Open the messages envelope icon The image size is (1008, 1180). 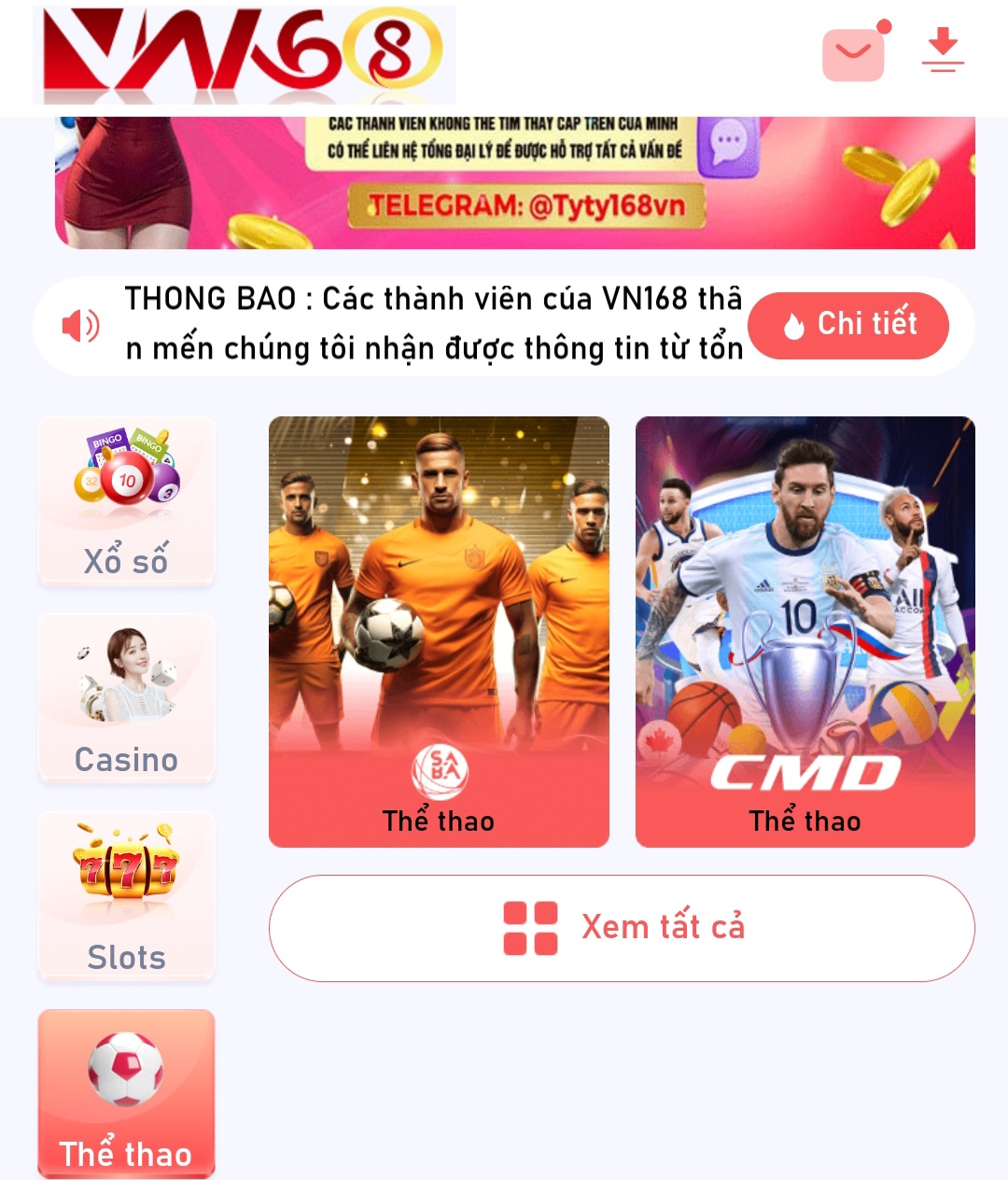pos(853,54)
